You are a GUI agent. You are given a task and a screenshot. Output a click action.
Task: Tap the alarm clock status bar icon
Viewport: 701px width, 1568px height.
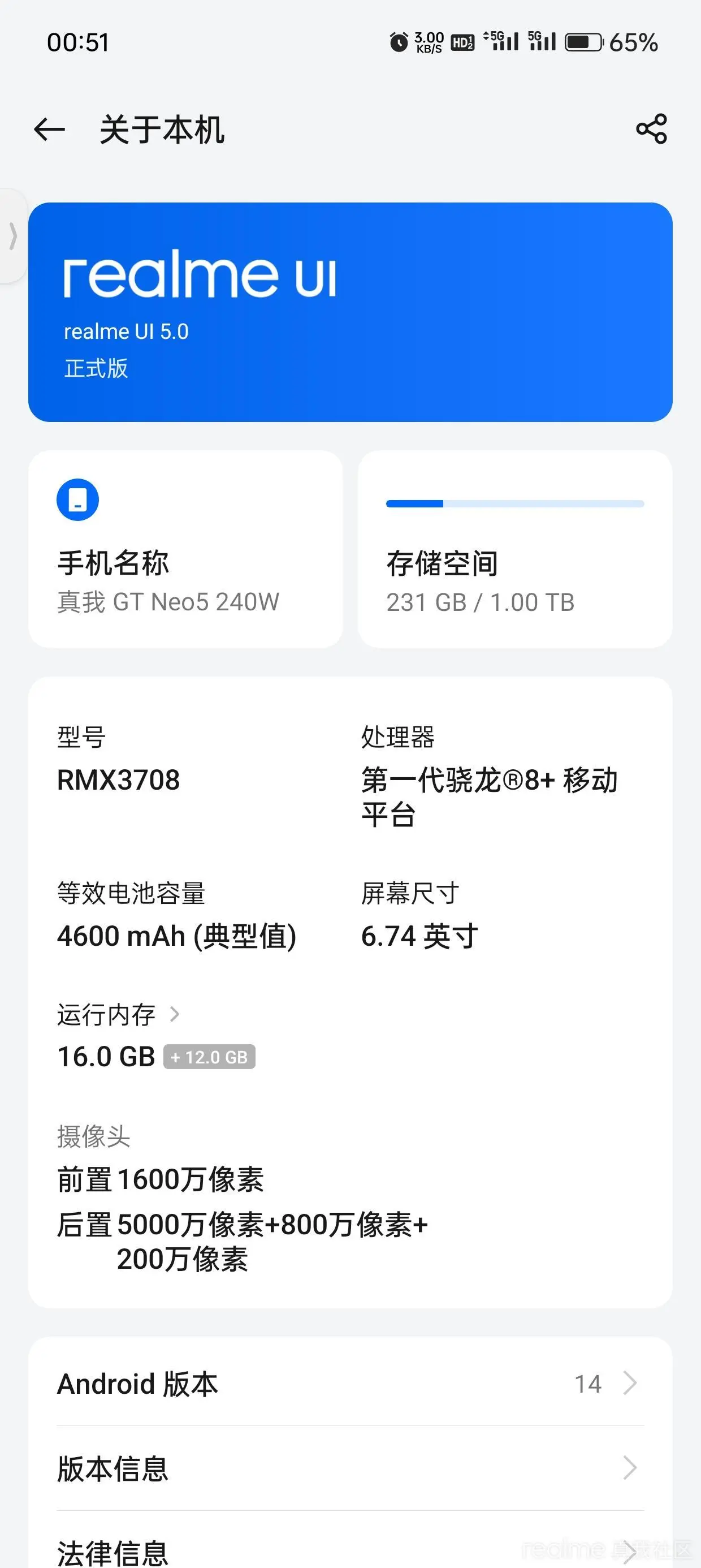399,42
